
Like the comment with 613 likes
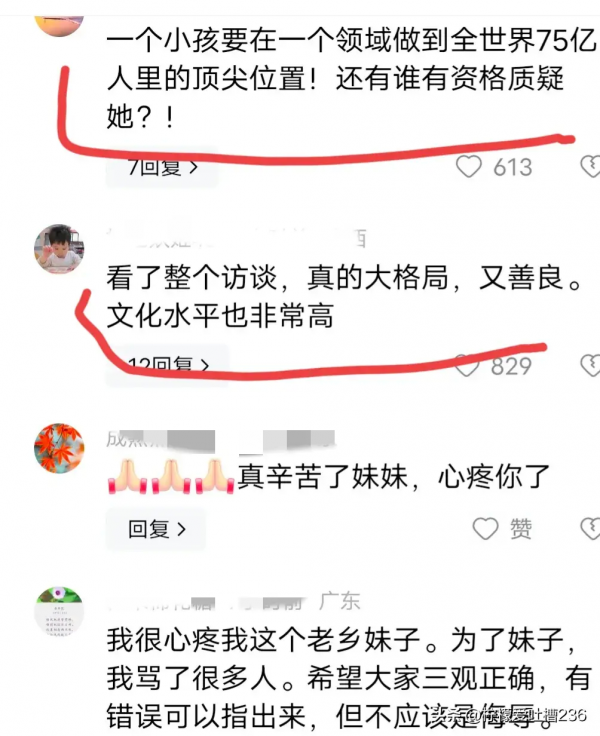[x=469, y=167]
